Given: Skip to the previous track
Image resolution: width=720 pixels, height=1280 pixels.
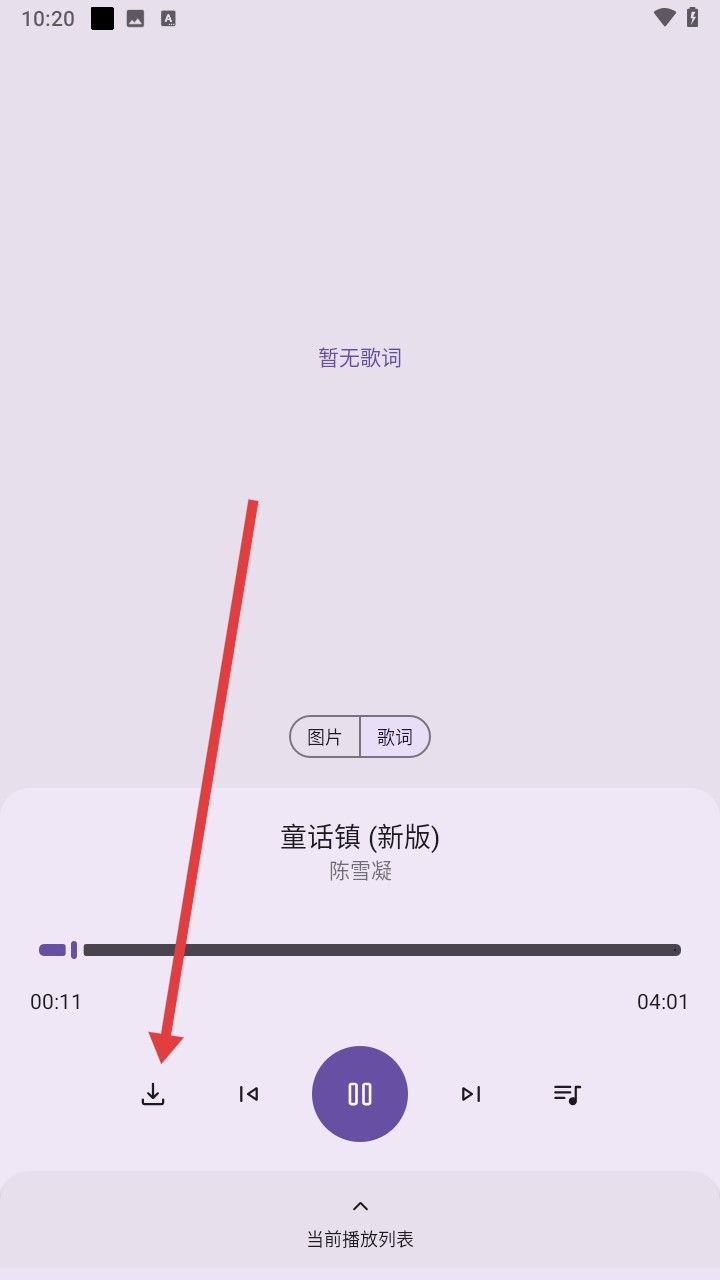Looking at the screenshot, I should (249, 1094).
